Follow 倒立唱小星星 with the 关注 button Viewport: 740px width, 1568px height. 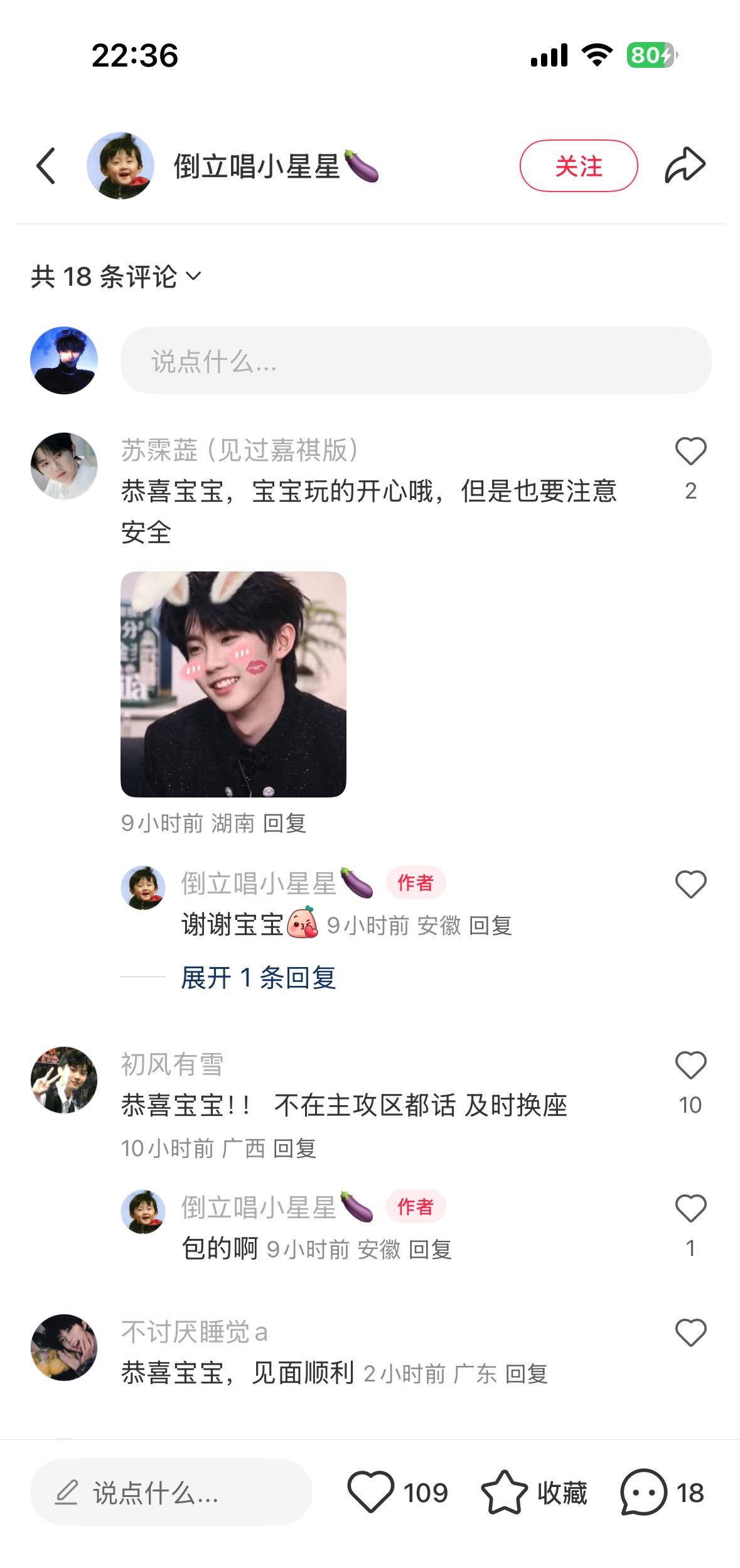[x=579, y=166]
